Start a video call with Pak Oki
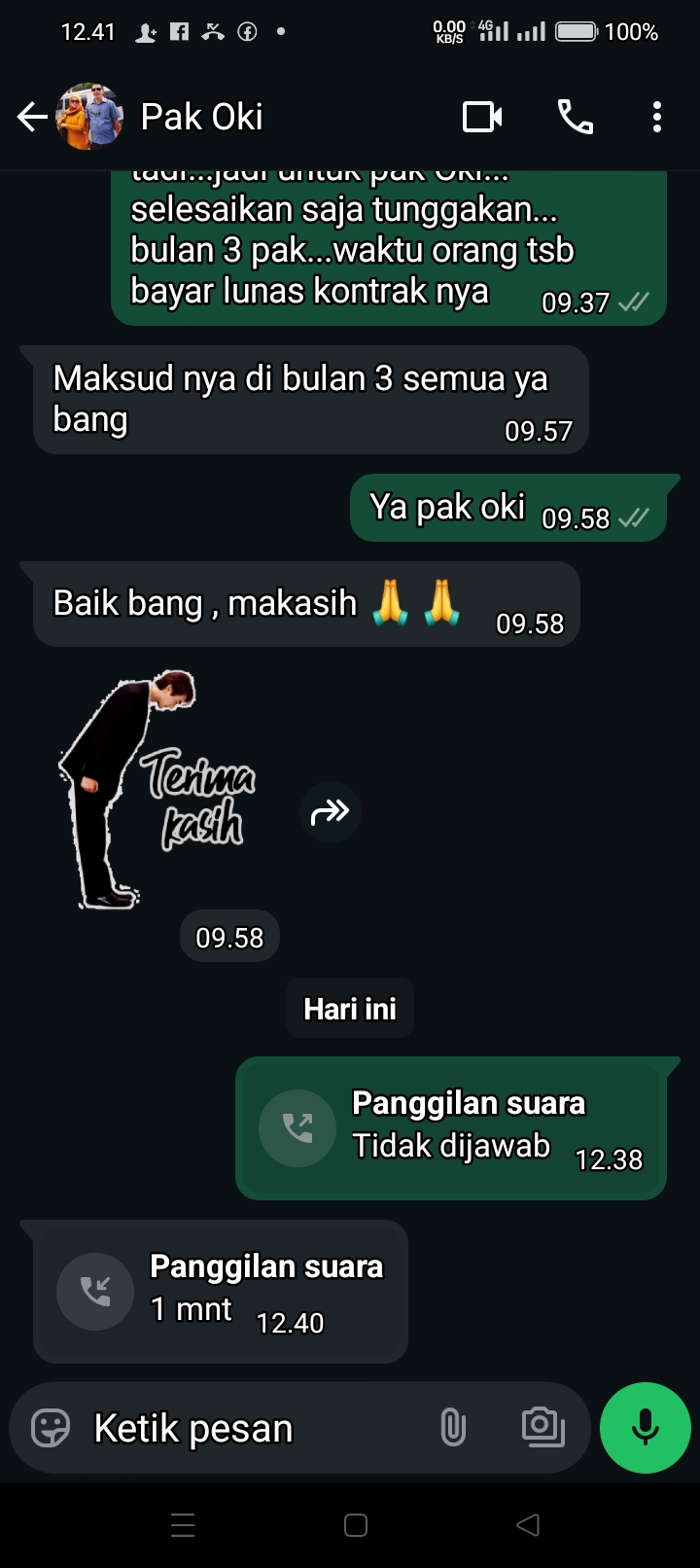The height and width of the screenshot is (1568, 700). (x=482, y=118)
